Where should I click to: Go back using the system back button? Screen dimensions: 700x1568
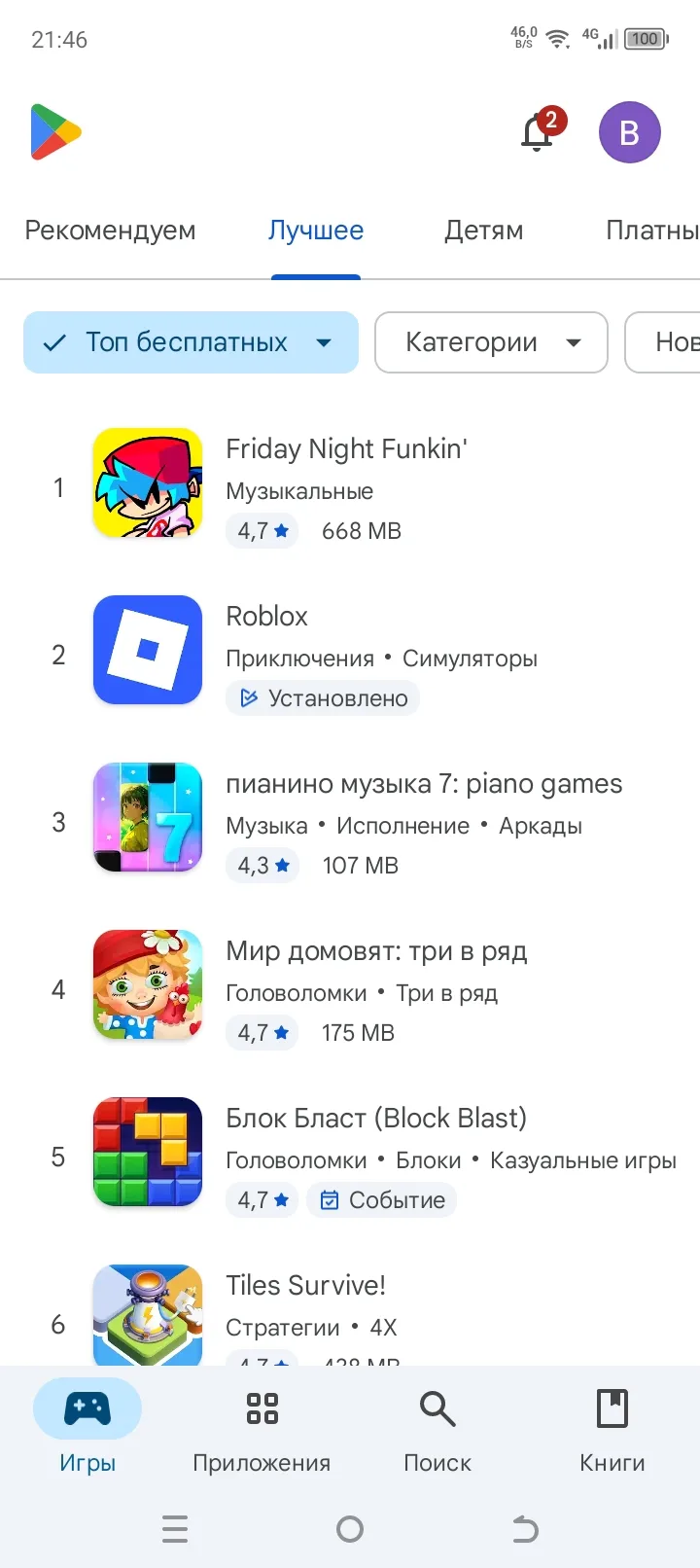(x=525, y=1529)
